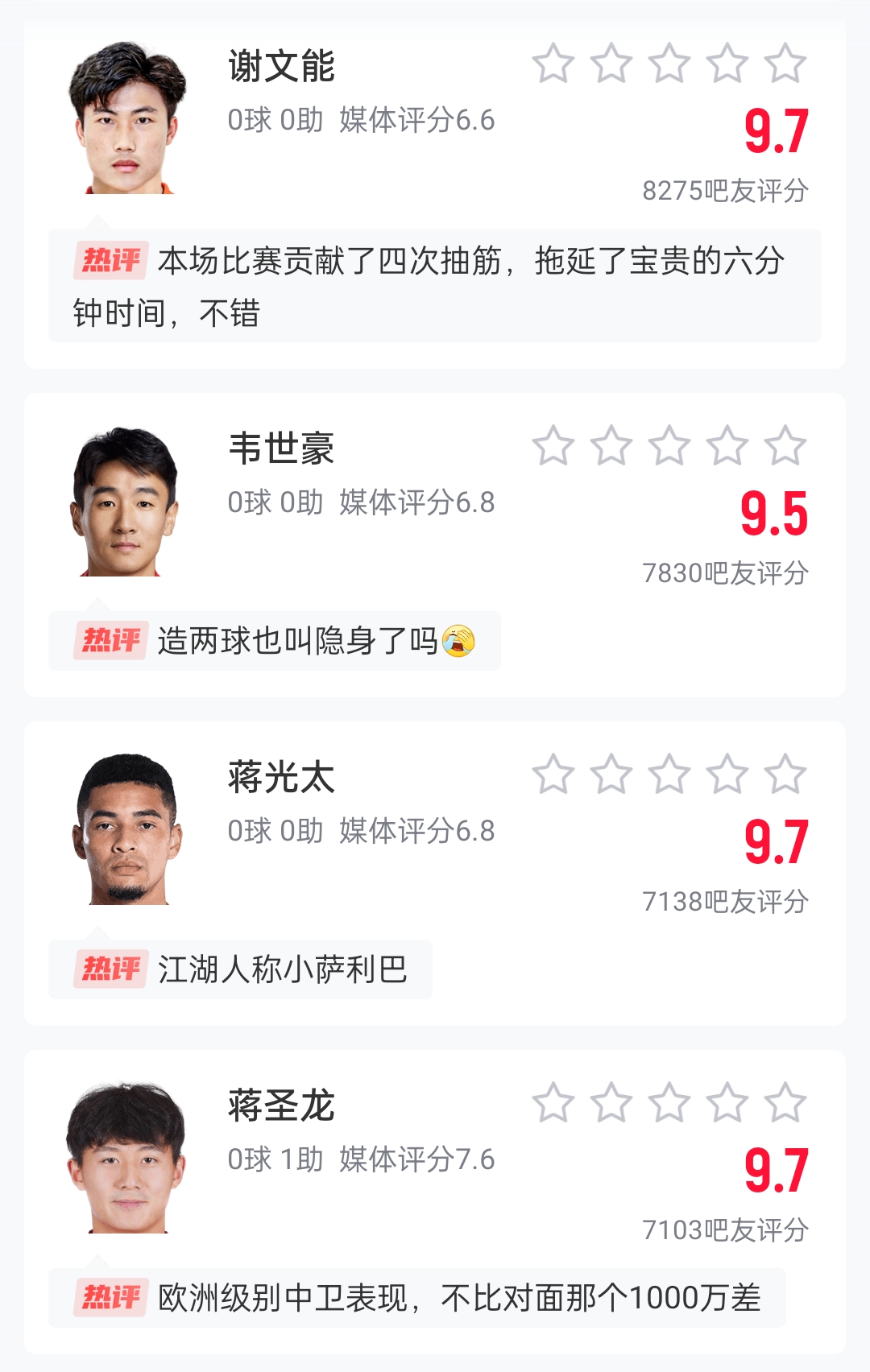Open 谢文能's player photo
This screenshot has height=1372, width=870.
tap(126, 118)
